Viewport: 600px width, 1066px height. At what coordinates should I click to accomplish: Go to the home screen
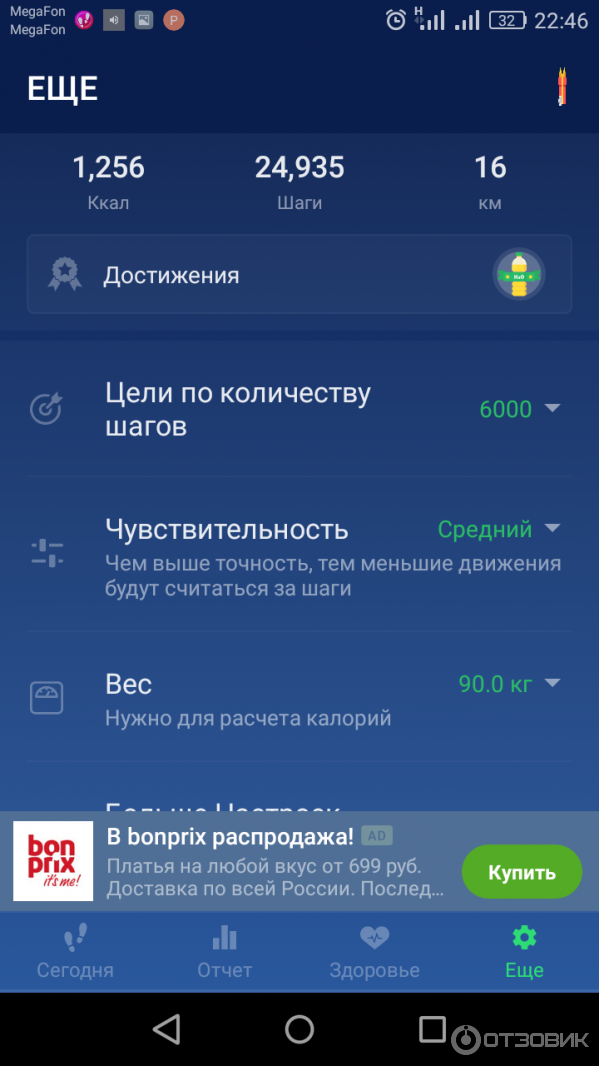coord(299,1029)
